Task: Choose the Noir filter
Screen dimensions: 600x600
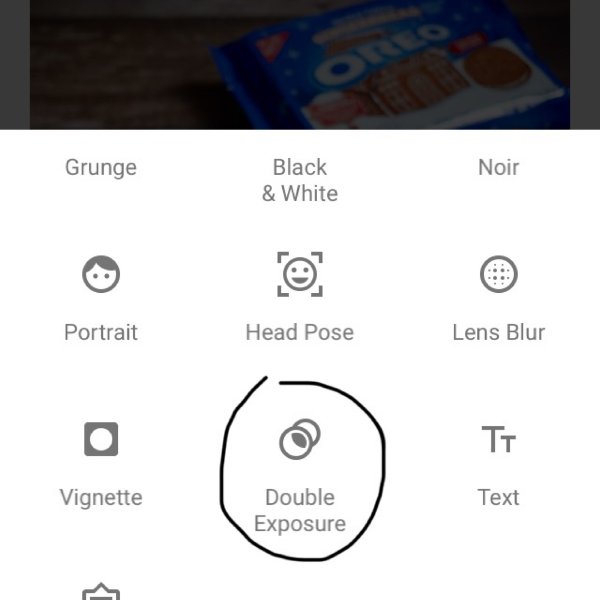Action: (x=498, y=168)
